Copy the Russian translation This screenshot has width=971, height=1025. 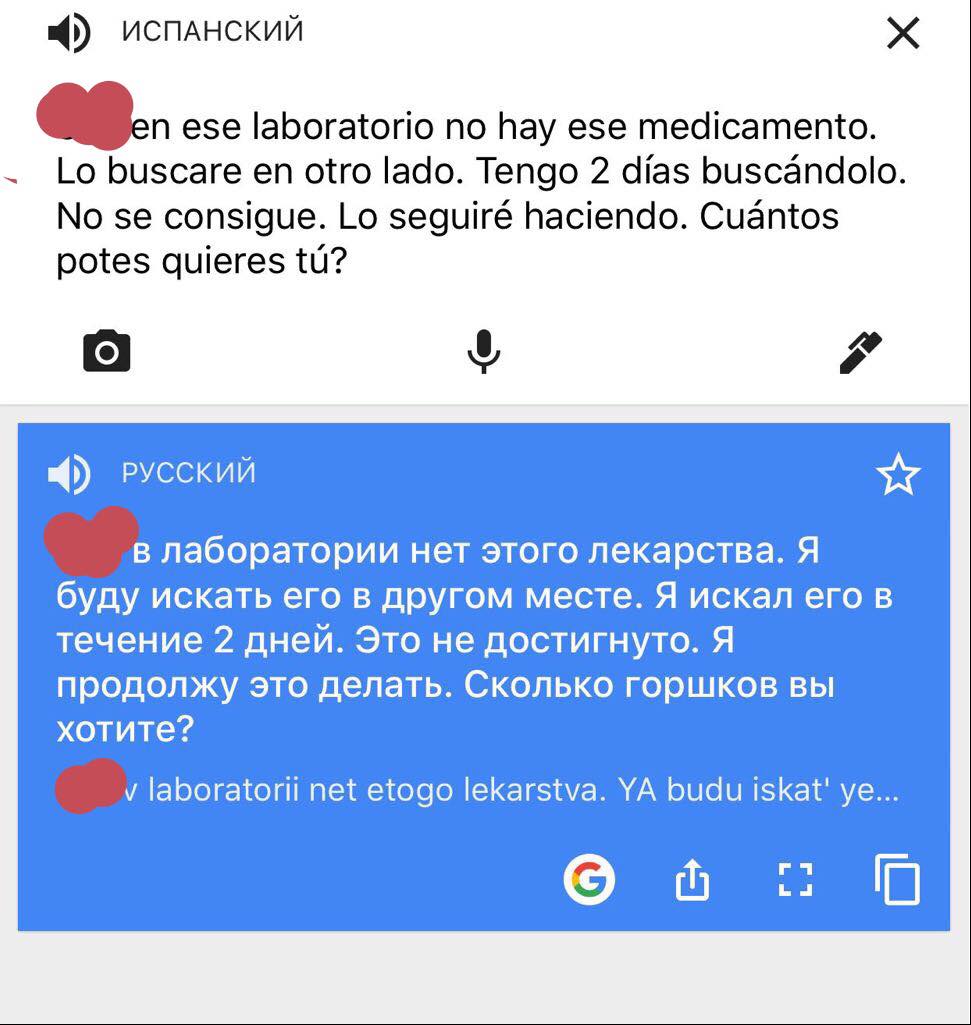point(897,880)
